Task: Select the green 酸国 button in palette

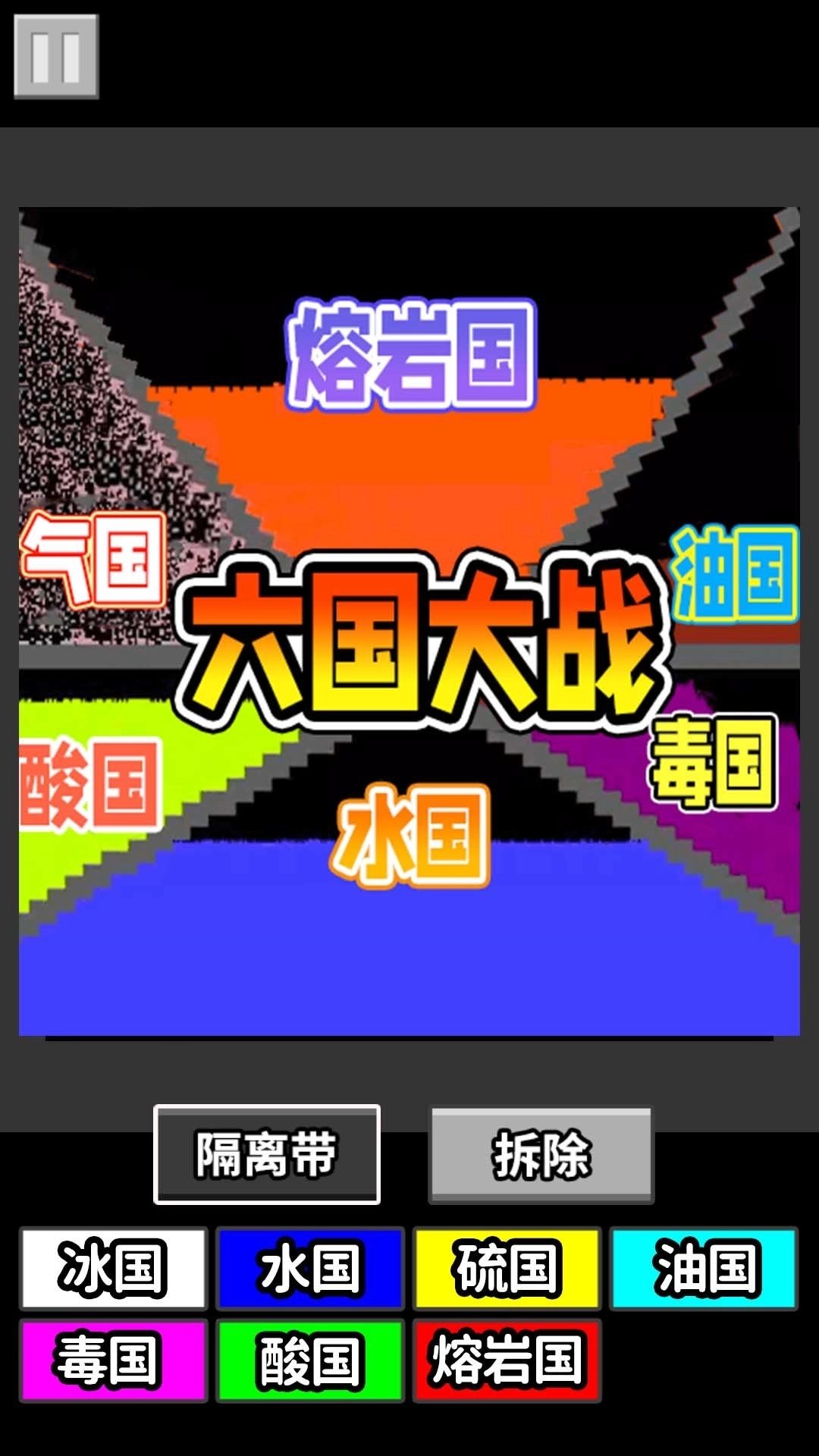Action: (310, 1360)
